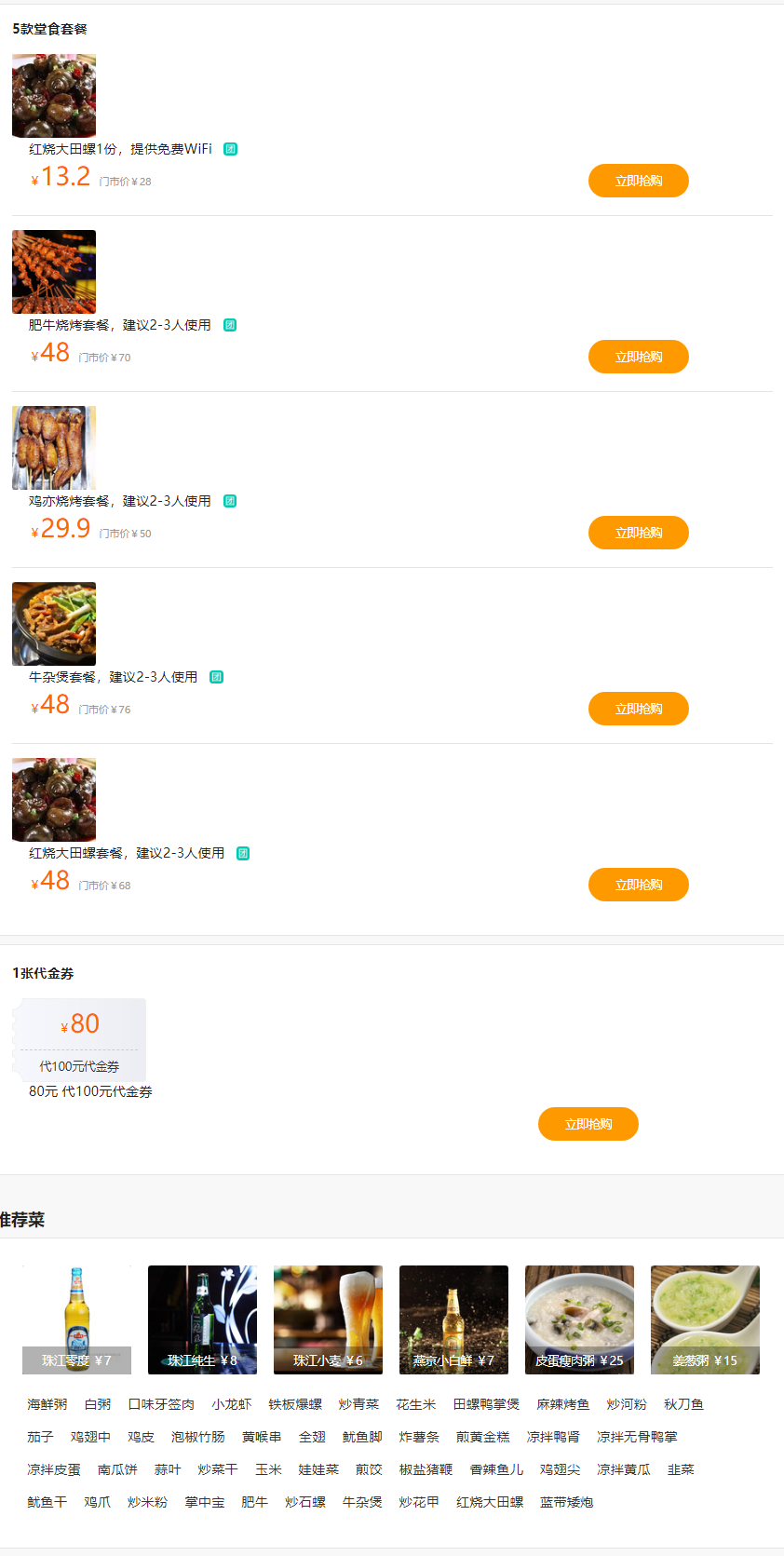This screenshot has height=1556, width=784.
Task: Open recommended dish 珠江零度
Action: [76, 1319]
